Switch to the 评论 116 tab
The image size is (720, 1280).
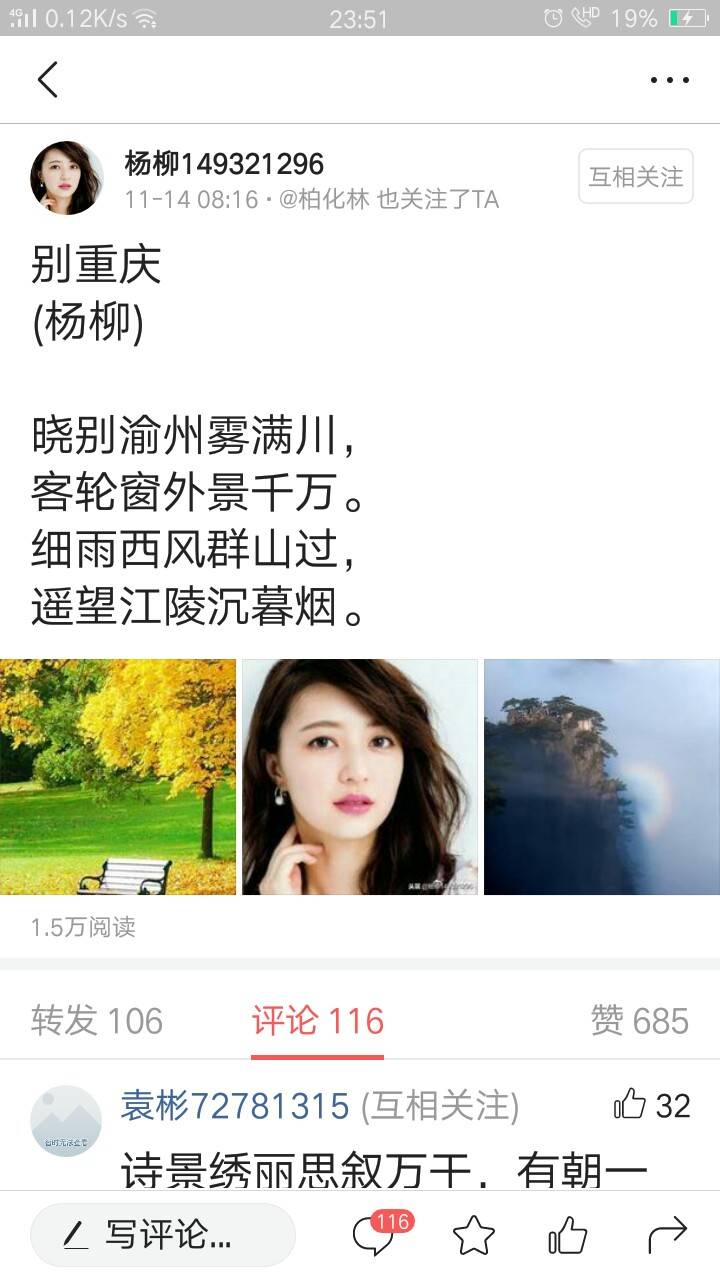[x=317, y=1021]
